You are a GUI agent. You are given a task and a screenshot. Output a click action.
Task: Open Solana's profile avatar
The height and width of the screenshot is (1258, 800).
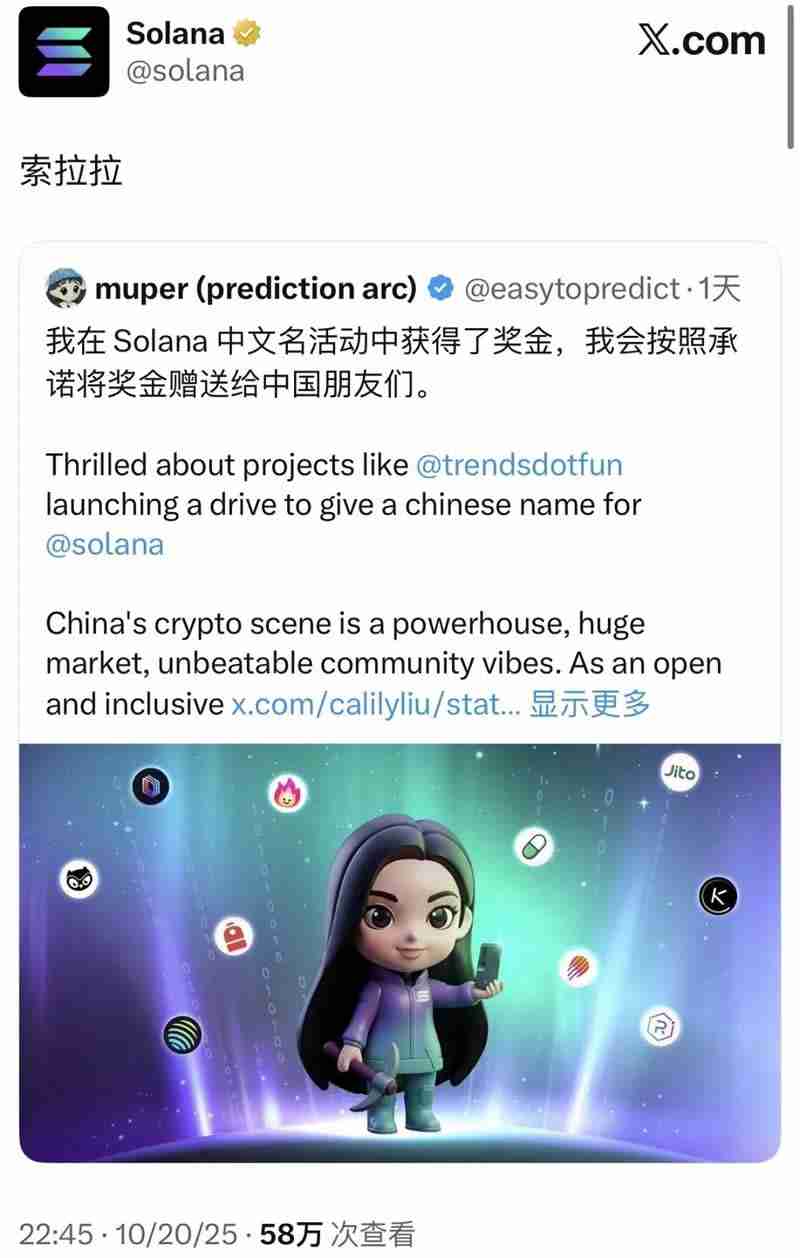point(64,52)
